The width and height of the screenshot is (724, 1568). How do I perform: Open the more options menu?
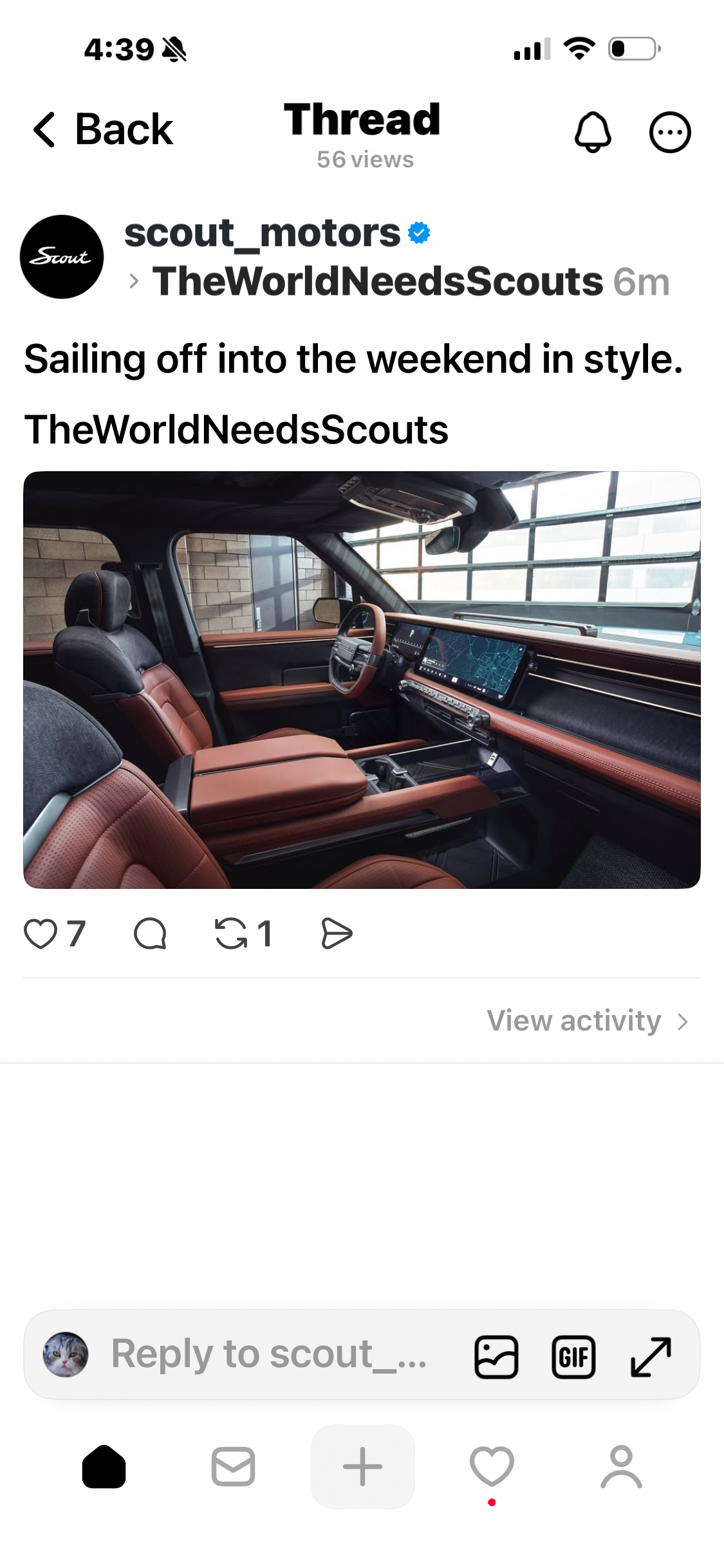tap(669, 132)
